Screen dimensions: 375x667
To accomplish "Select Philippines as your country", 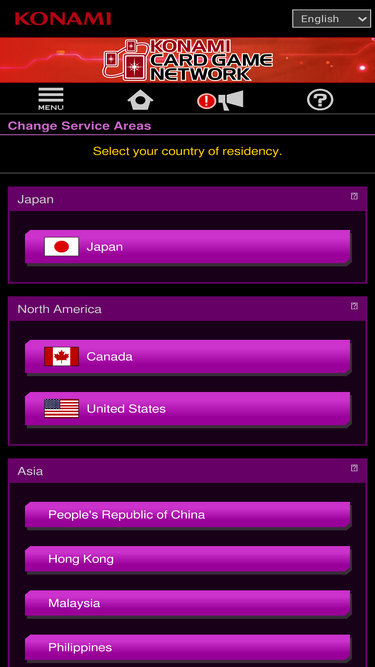I will coord(188,647).
